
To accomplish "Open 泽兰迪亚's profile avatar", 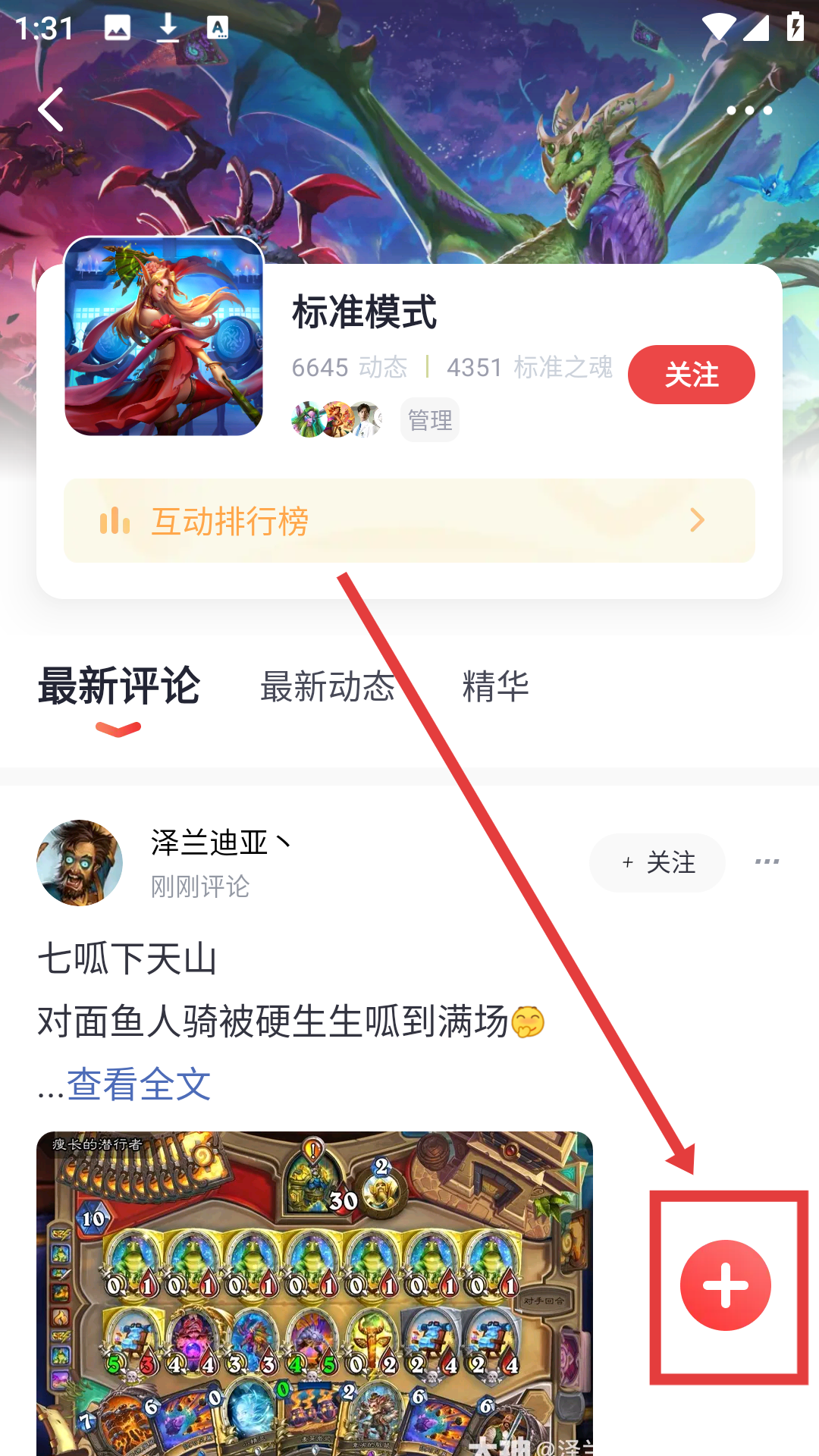I will (x=80, y=863).
